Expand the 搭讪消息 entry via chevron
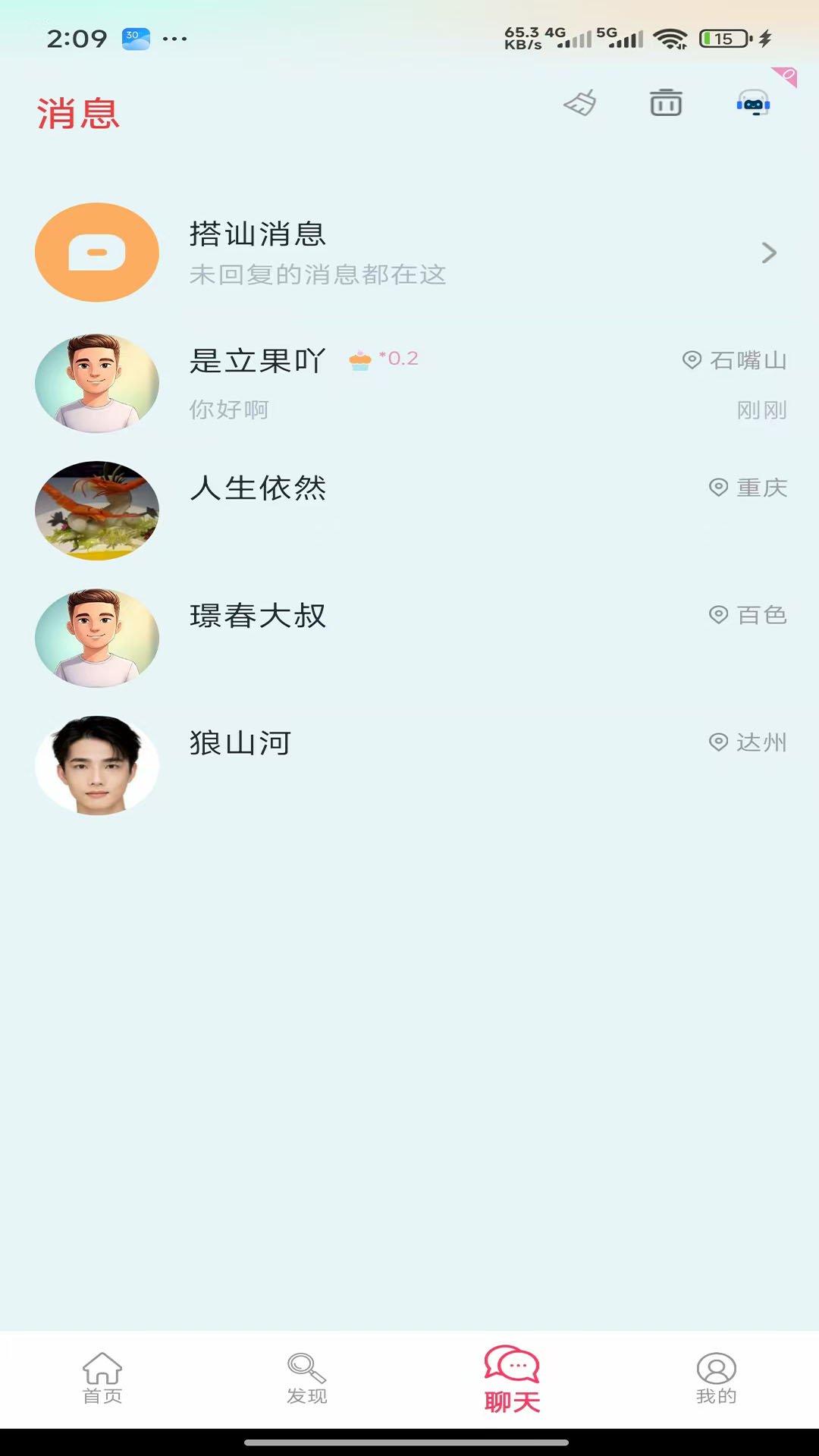Viewport: 819px width, 1456px height. pos(770,253)
